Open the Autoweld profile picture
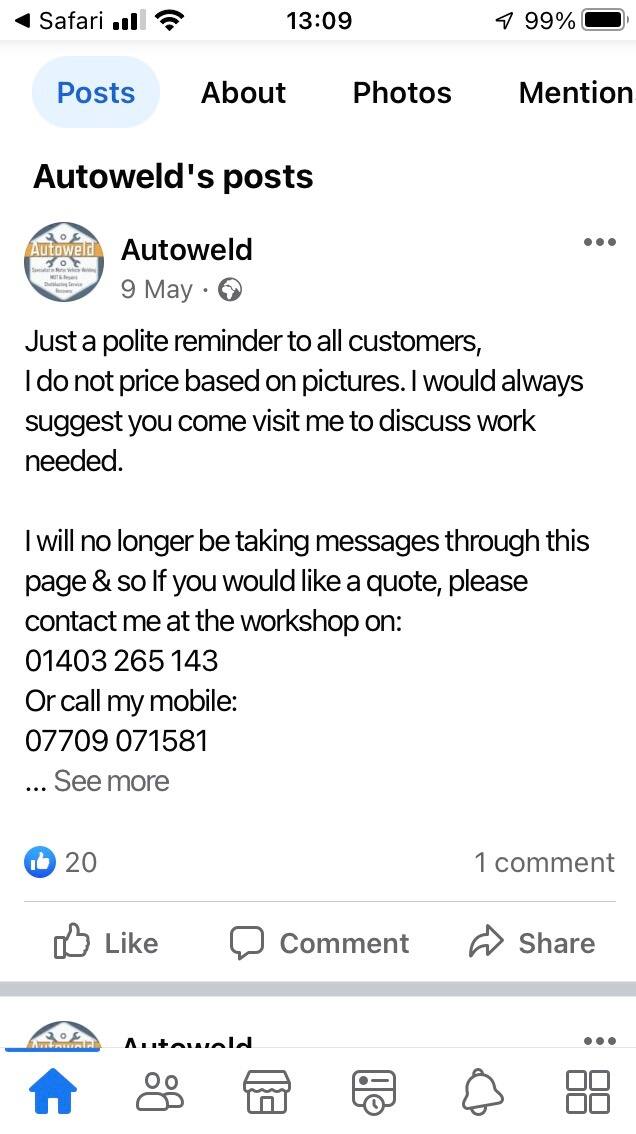The height and width of the screenshot is (1134, 636). point(64,261)
